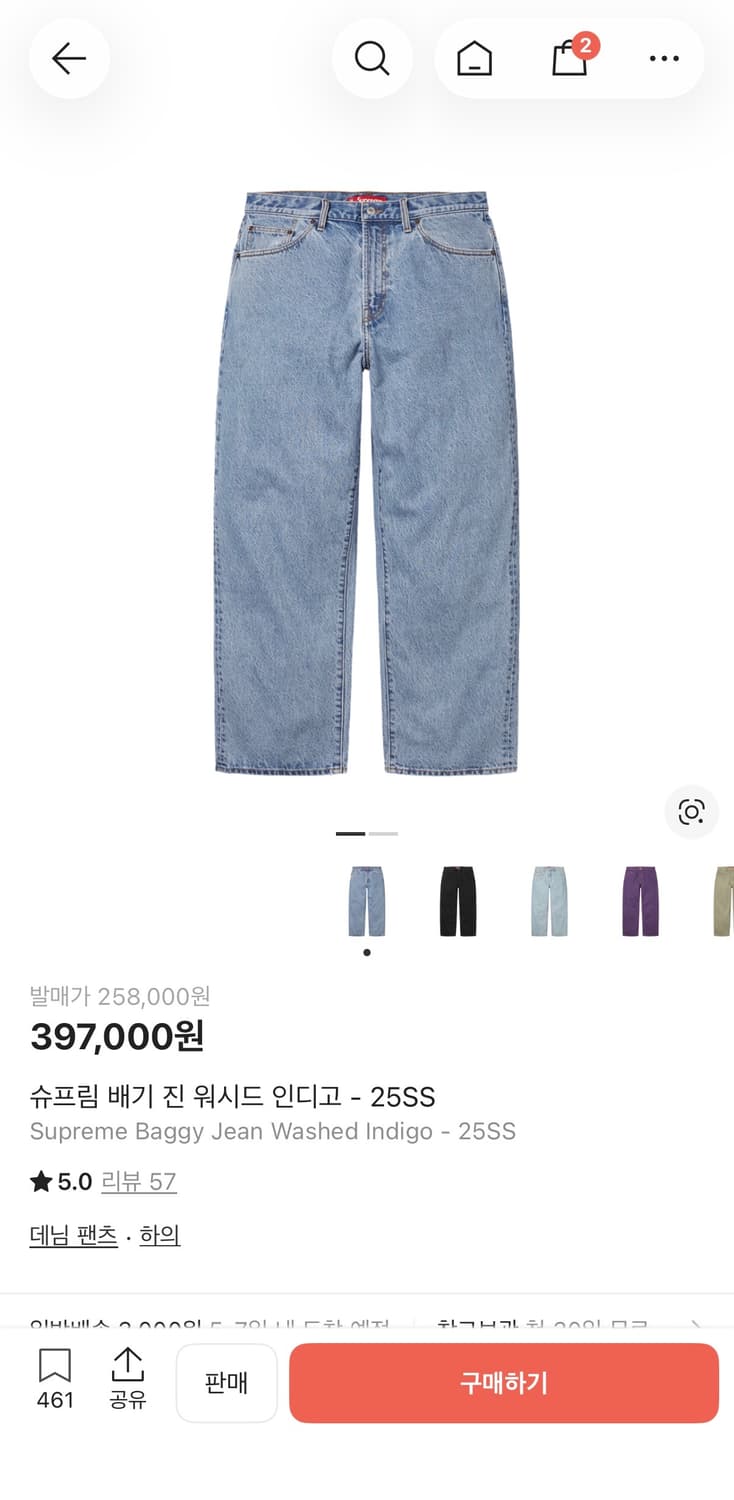
Task: Open the 리뷰 57 reviews link
Action: click(138, 1181)
